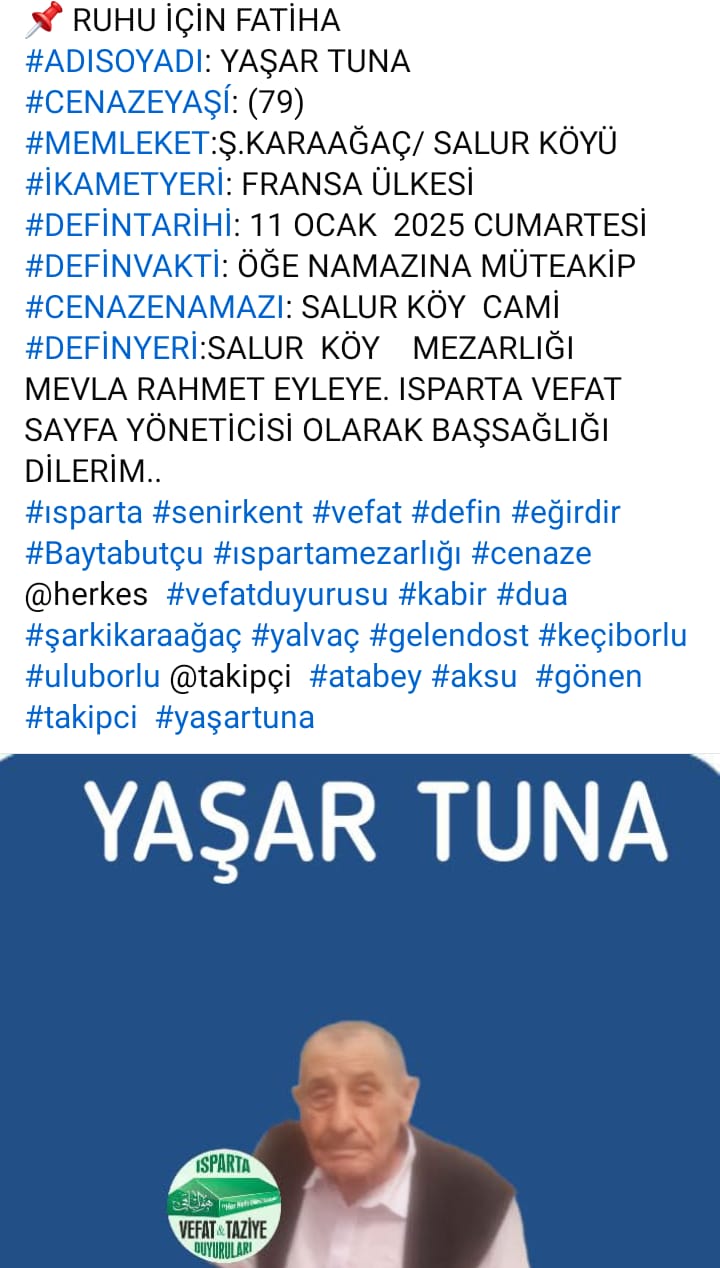720x1268 pixels.
Task: Open the #MEMLEKET hashtag link
Action: [117, 144]
